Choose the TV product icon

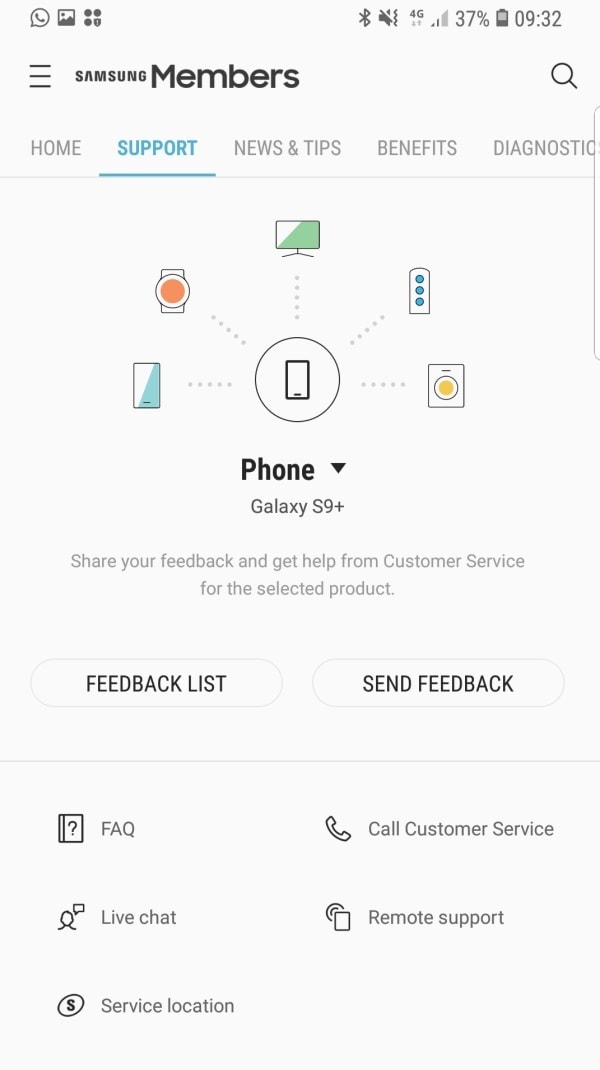coord(297,238)
